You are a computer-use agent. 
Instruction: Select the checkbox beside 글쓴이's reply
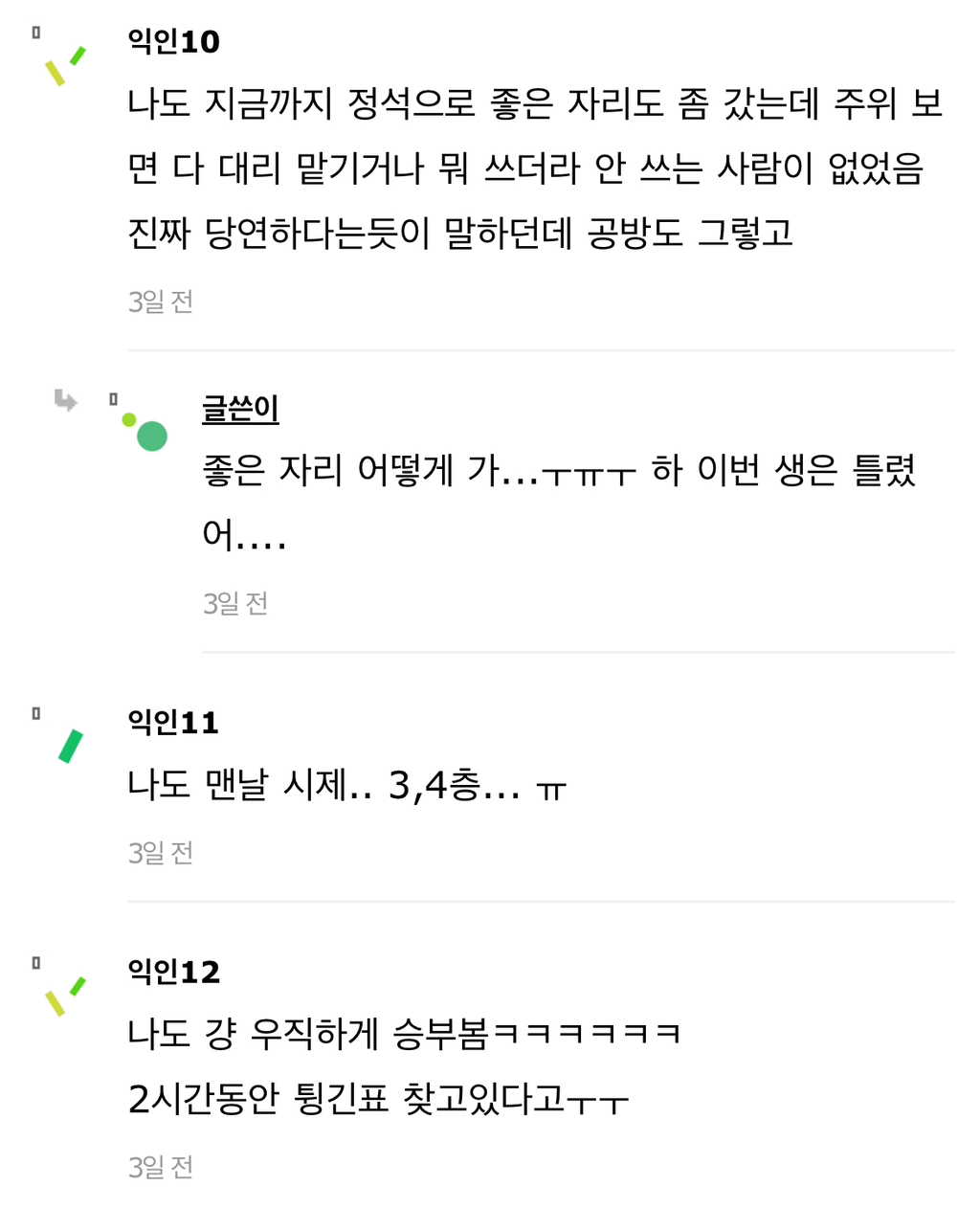click(113, 398)
